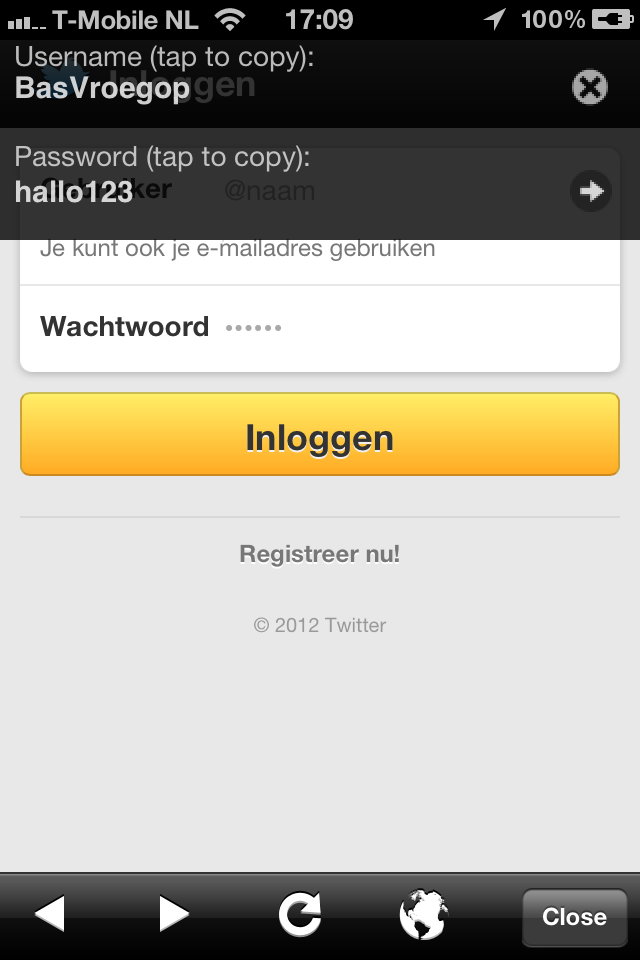
Task: Open the globe icon in the toolbar
Action: [423, 914]
